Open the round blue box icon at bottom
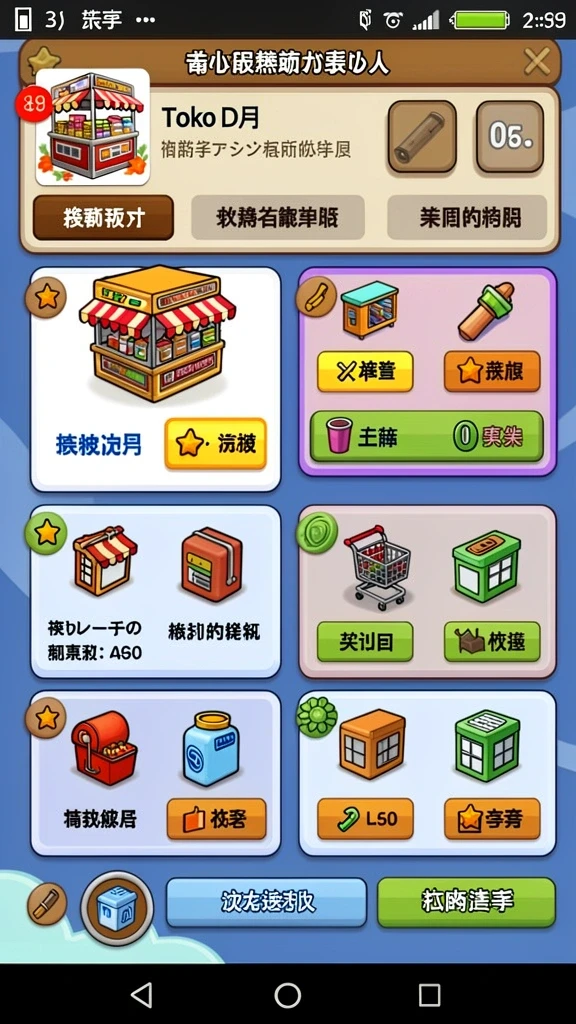 (117, 908)
